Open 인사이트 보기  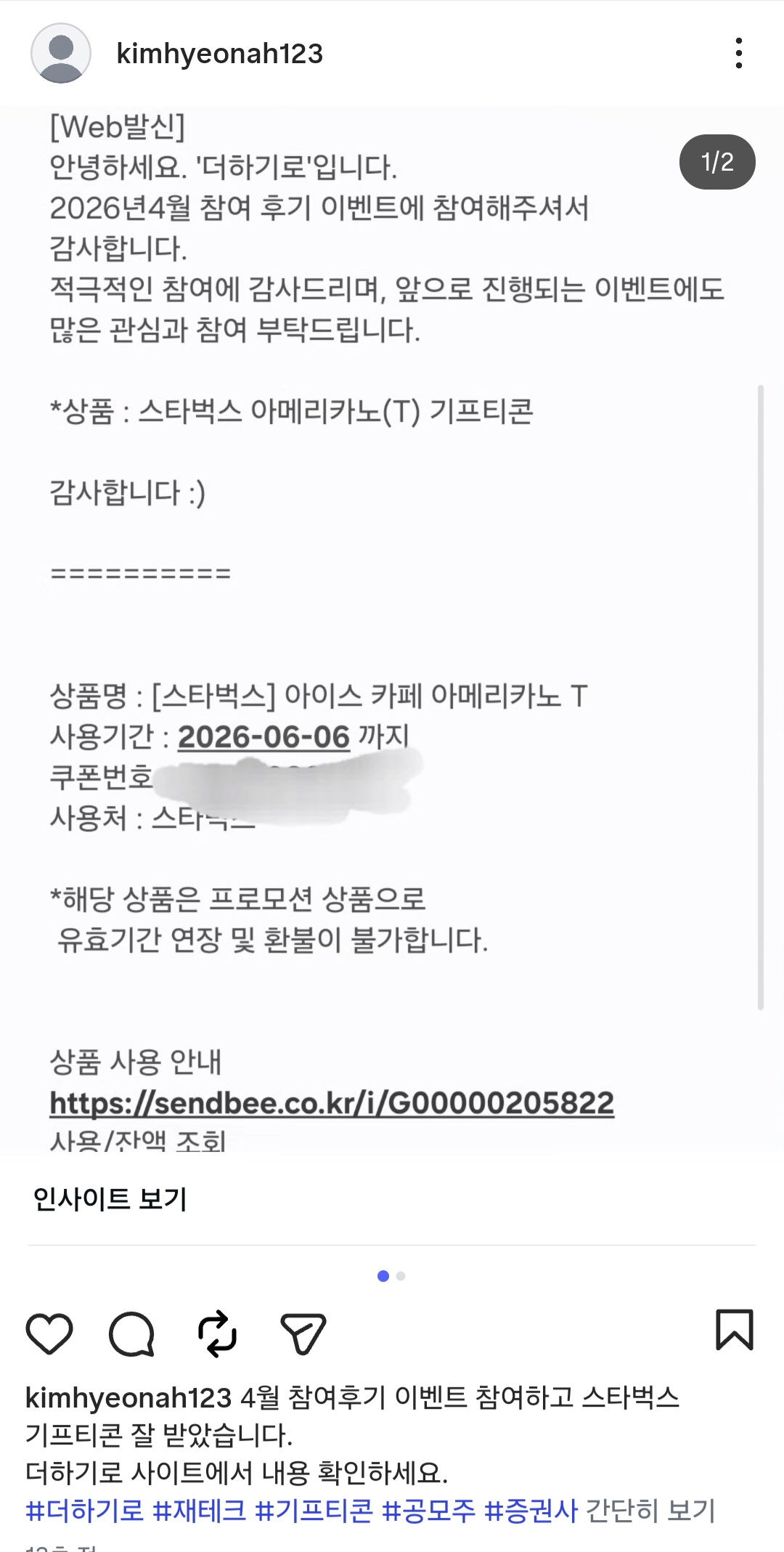110,1198
